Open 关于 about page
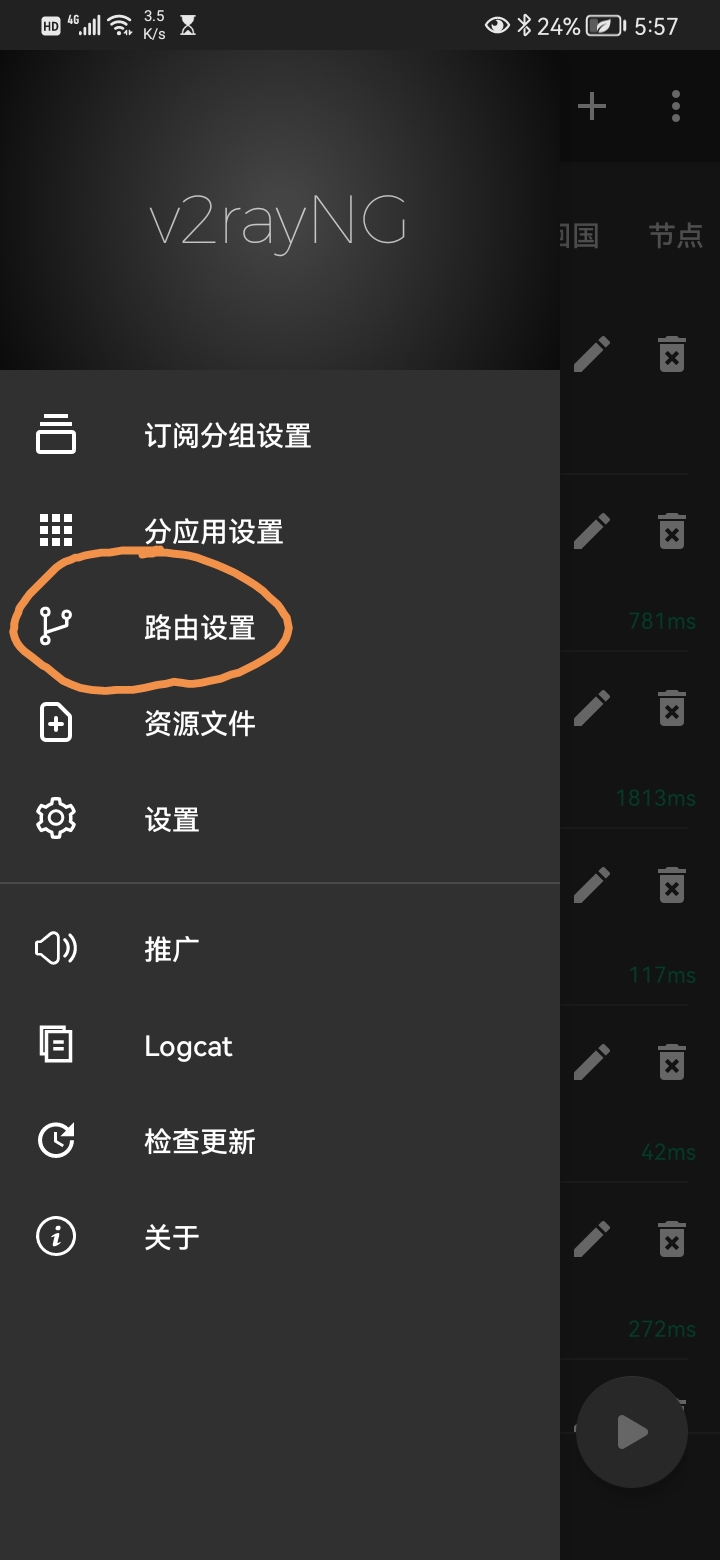Screen dimensions: 720x1560 click(172, 1237)
